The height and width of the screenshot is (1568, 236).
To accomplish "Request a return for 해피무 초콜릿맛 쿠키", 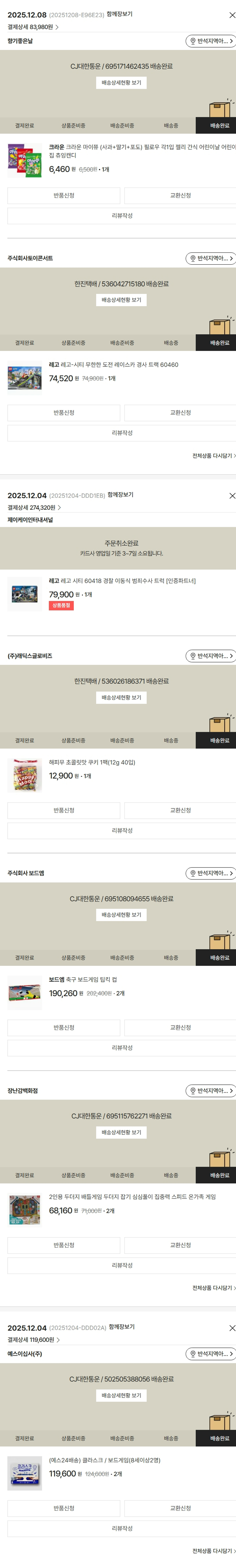I will [64, 810].
